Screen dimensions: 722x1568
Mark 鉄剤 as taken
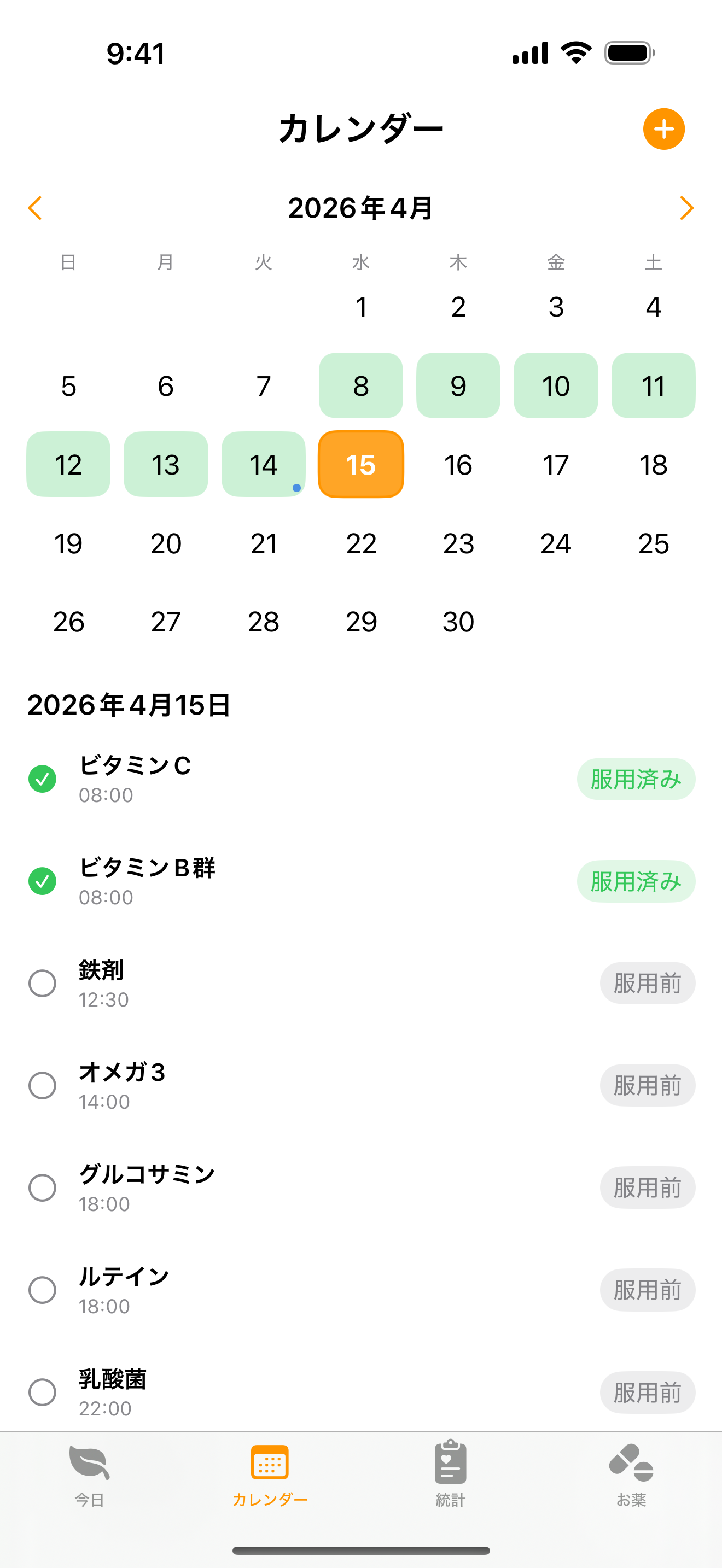(x=43, y=983)
